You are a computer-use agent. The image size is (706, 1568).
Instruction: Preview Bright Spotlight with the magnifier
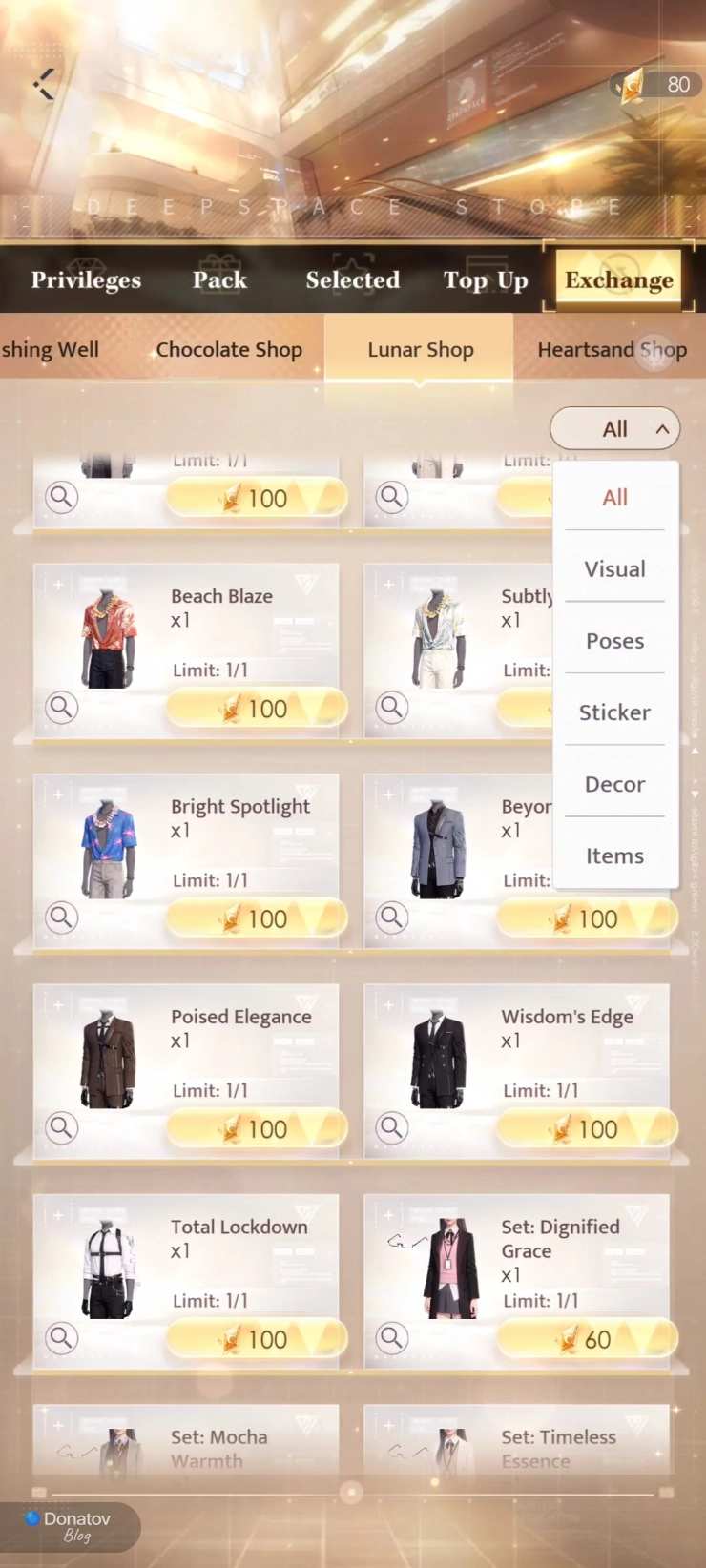[62, 918]
